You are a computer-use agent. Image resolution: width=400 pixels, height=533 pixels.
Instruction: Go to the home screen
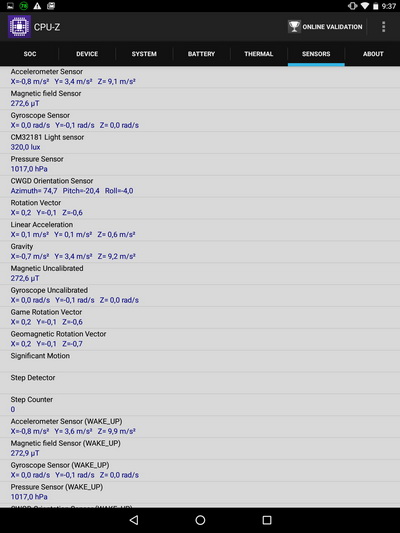(x=200, y=520)
